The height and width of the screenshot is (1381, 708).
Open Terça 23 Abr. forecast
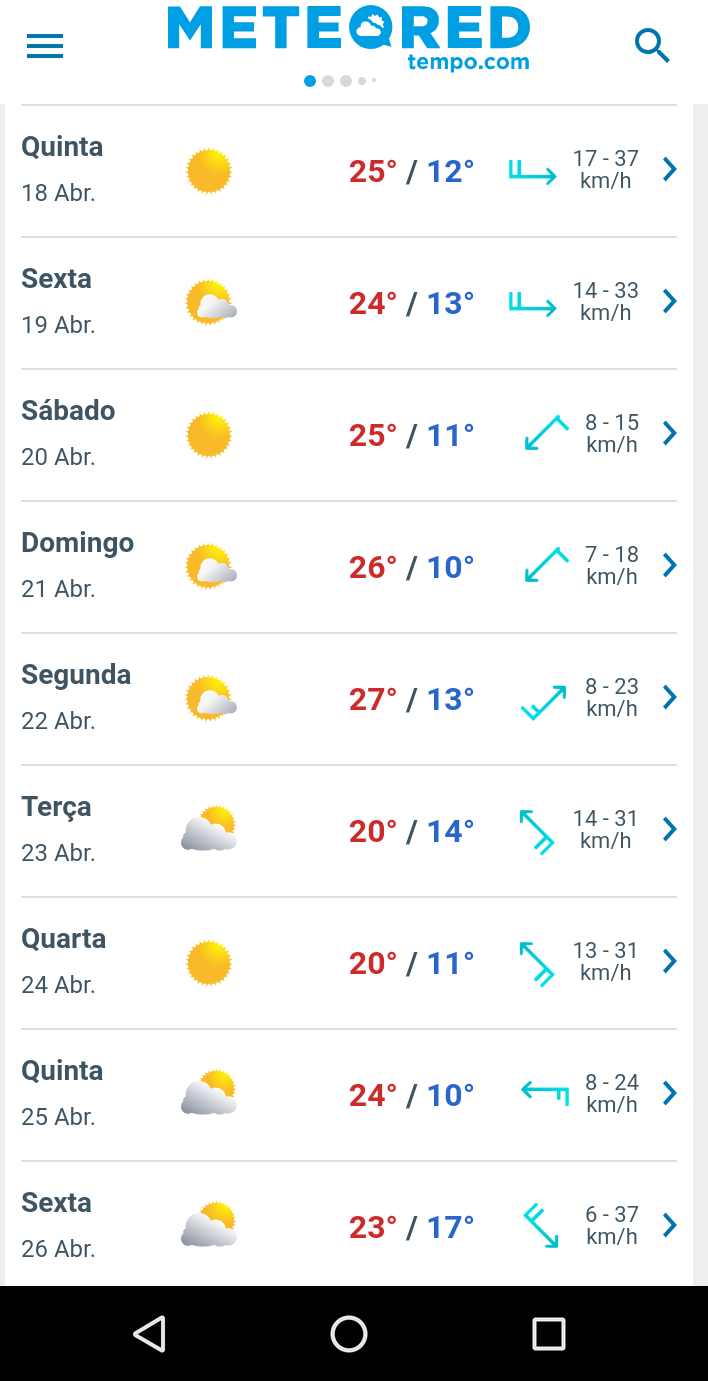349,831
